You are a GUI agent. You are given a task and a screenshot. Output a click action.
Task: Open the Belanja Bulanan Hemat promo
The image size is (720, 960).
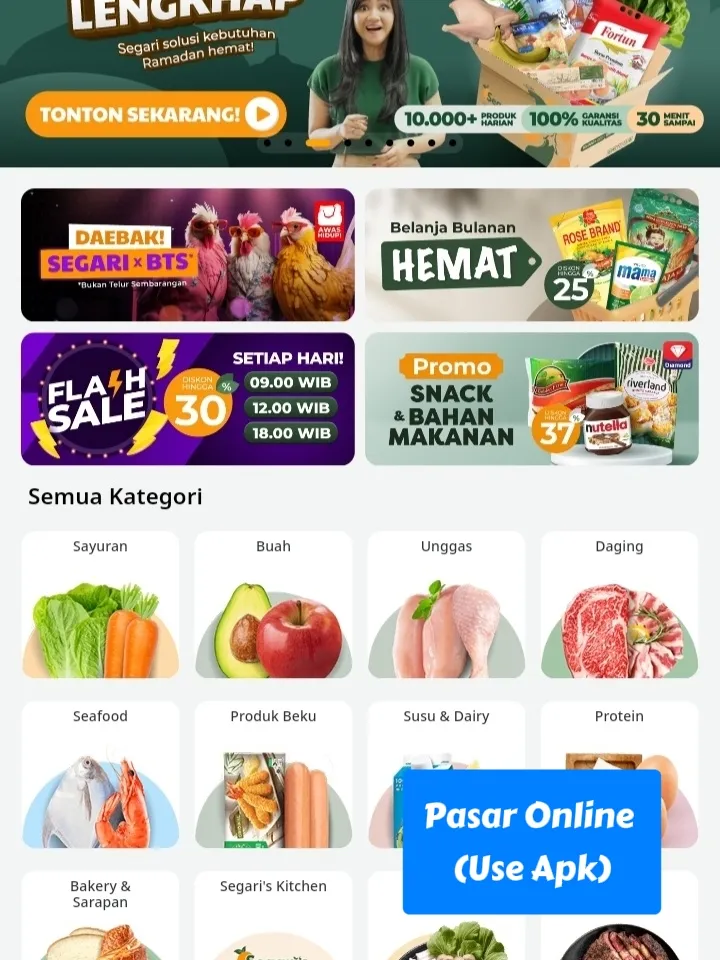pyautogui.click(x=531, y=255)
